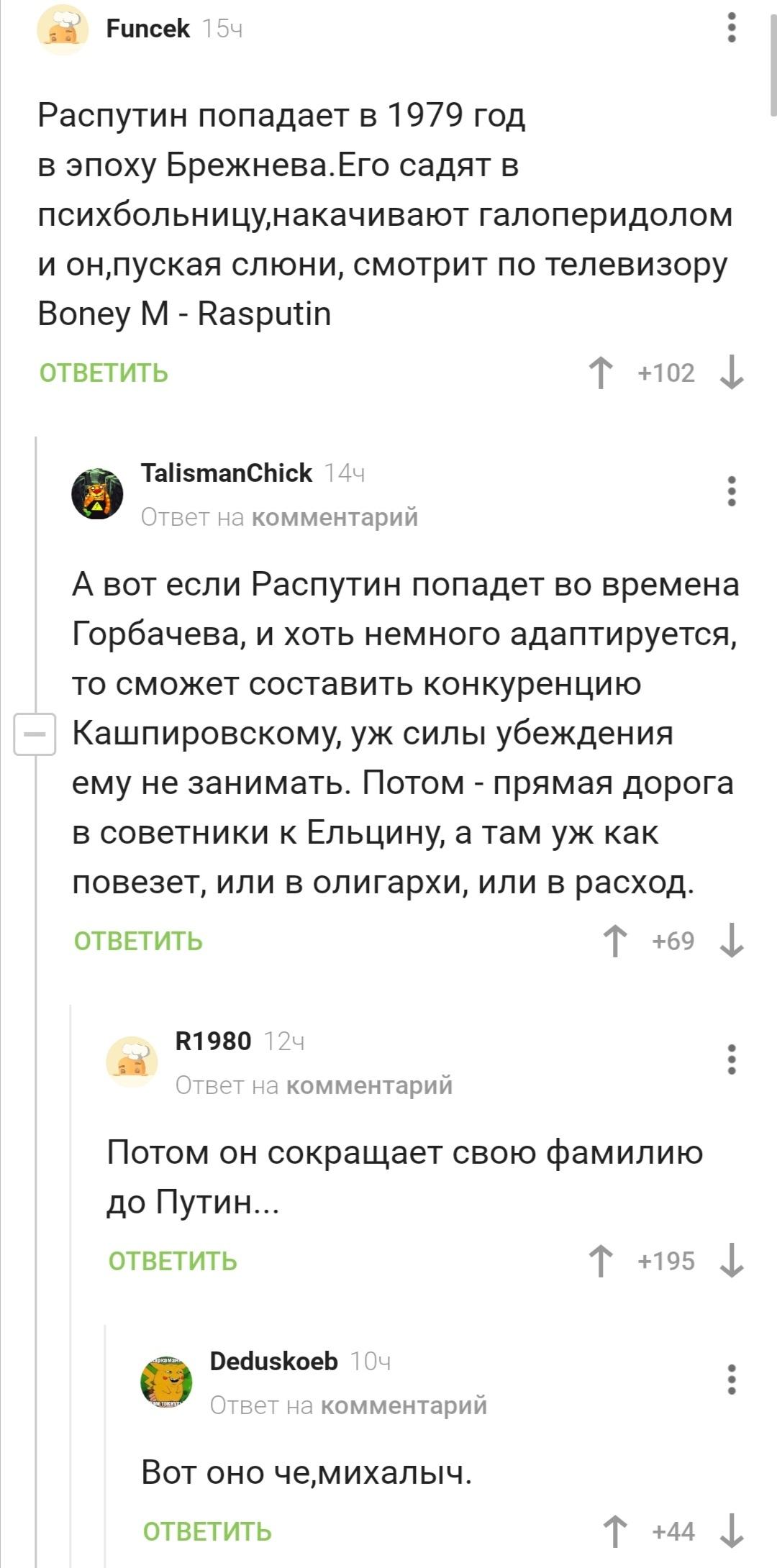Downvote Funcek's comment
Image resolution: width=777 pixels, height=1568 pixels.
732,373
